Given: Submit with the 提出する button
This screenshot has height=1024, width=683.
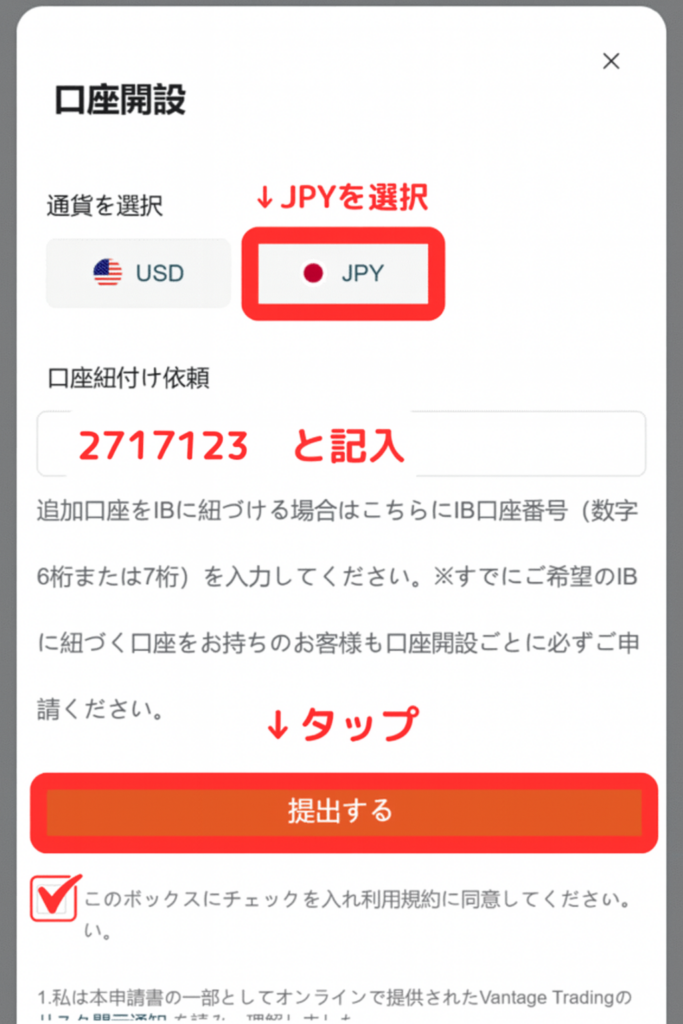Looking at the screenshot, I should tap(340, 811).
